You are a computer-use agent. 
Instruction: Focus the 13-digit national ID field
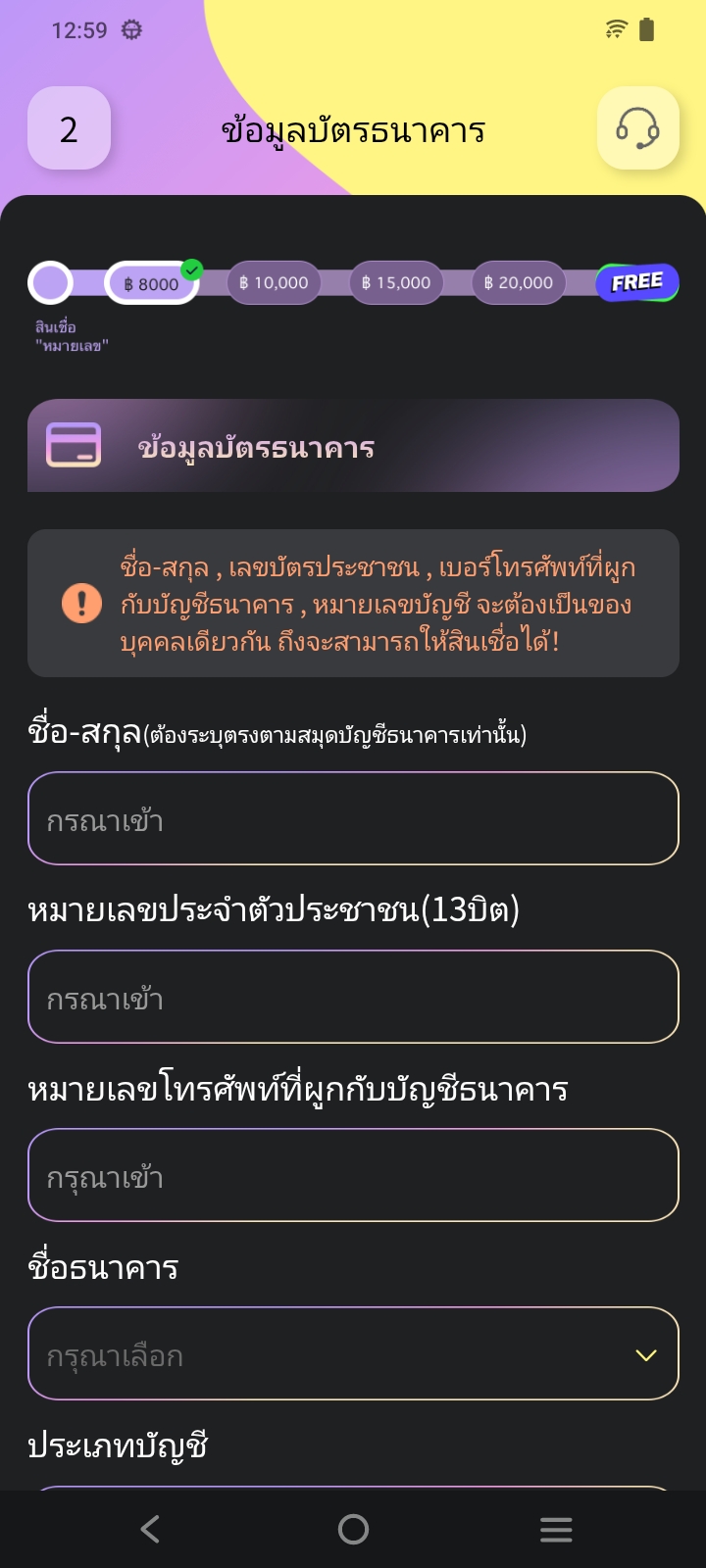[353, 997]
